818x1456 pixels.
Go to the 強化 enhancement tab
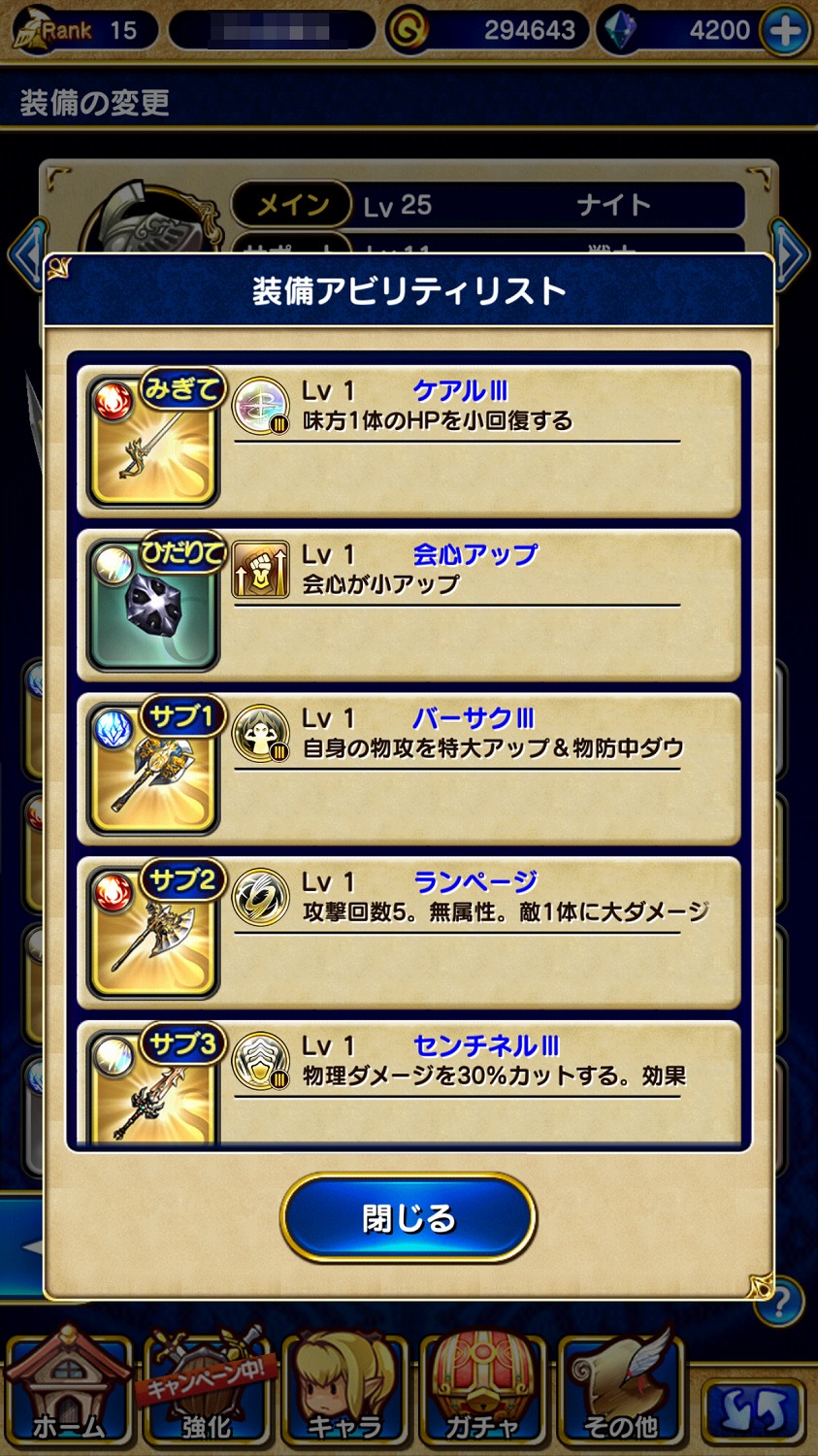pyautogui.click(x=206, y=1388)
